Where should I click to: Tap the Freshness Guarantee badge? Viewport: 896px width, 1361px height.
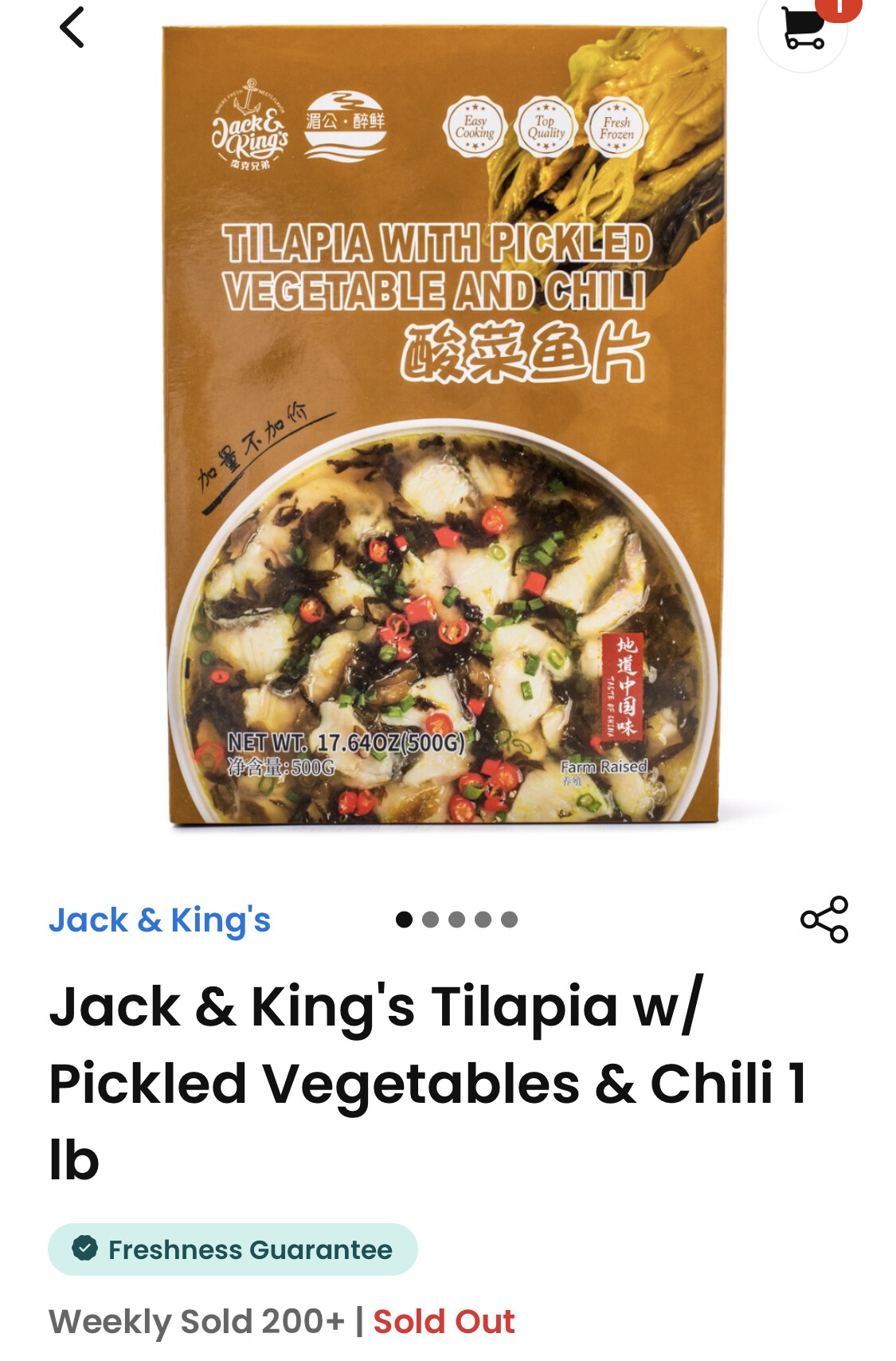233,1249
